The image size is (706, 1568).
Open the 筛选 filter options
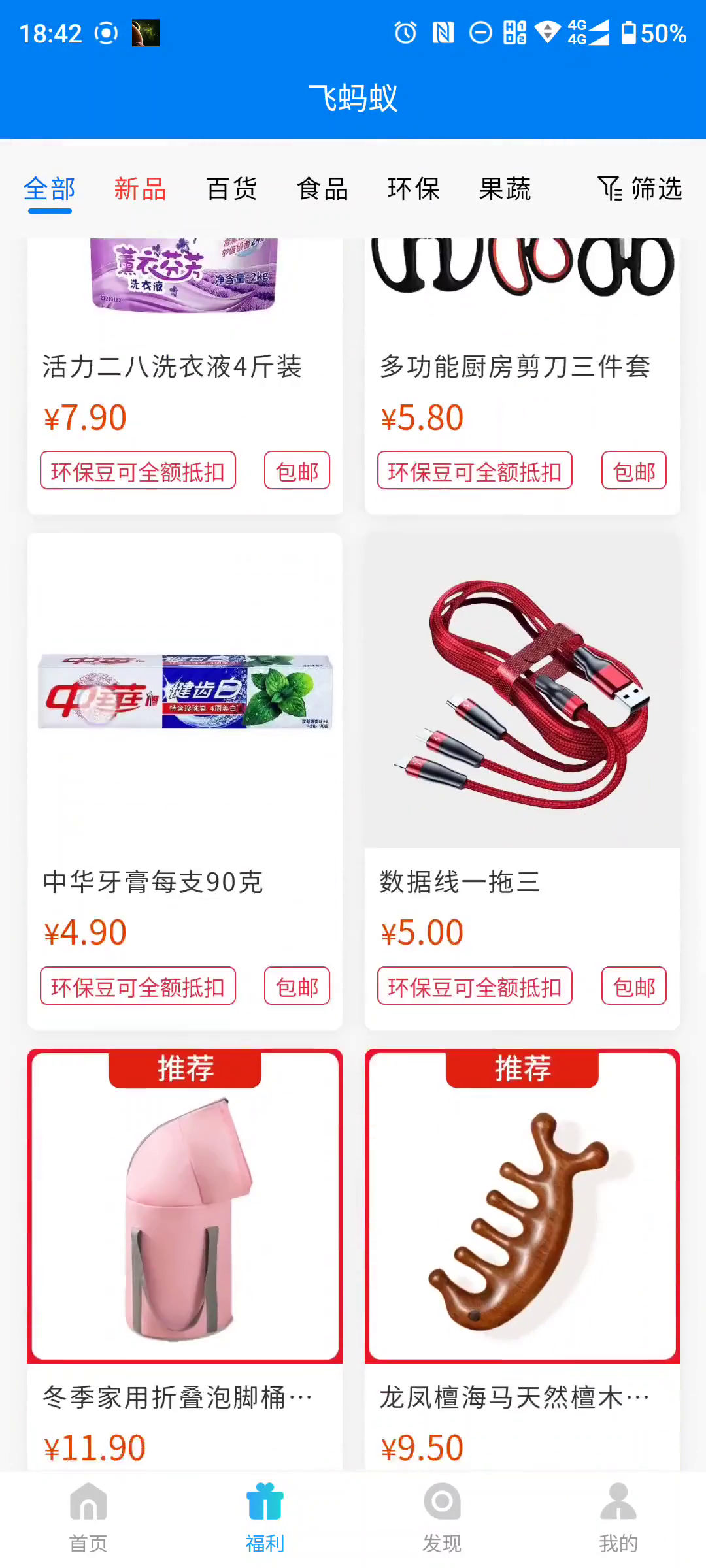point(640,189)
